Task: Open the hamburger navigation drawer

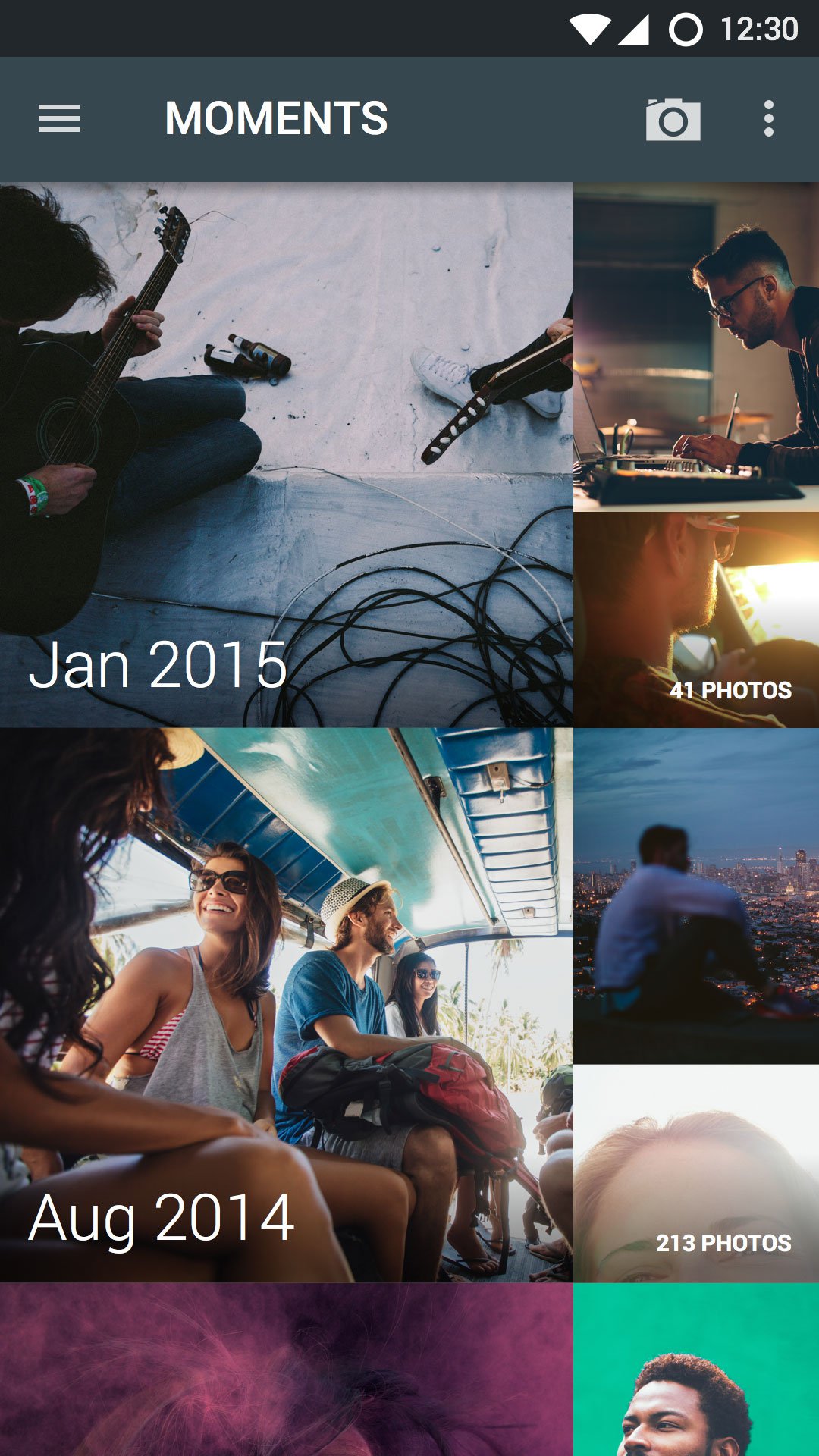Action: [x=59, y=119]
